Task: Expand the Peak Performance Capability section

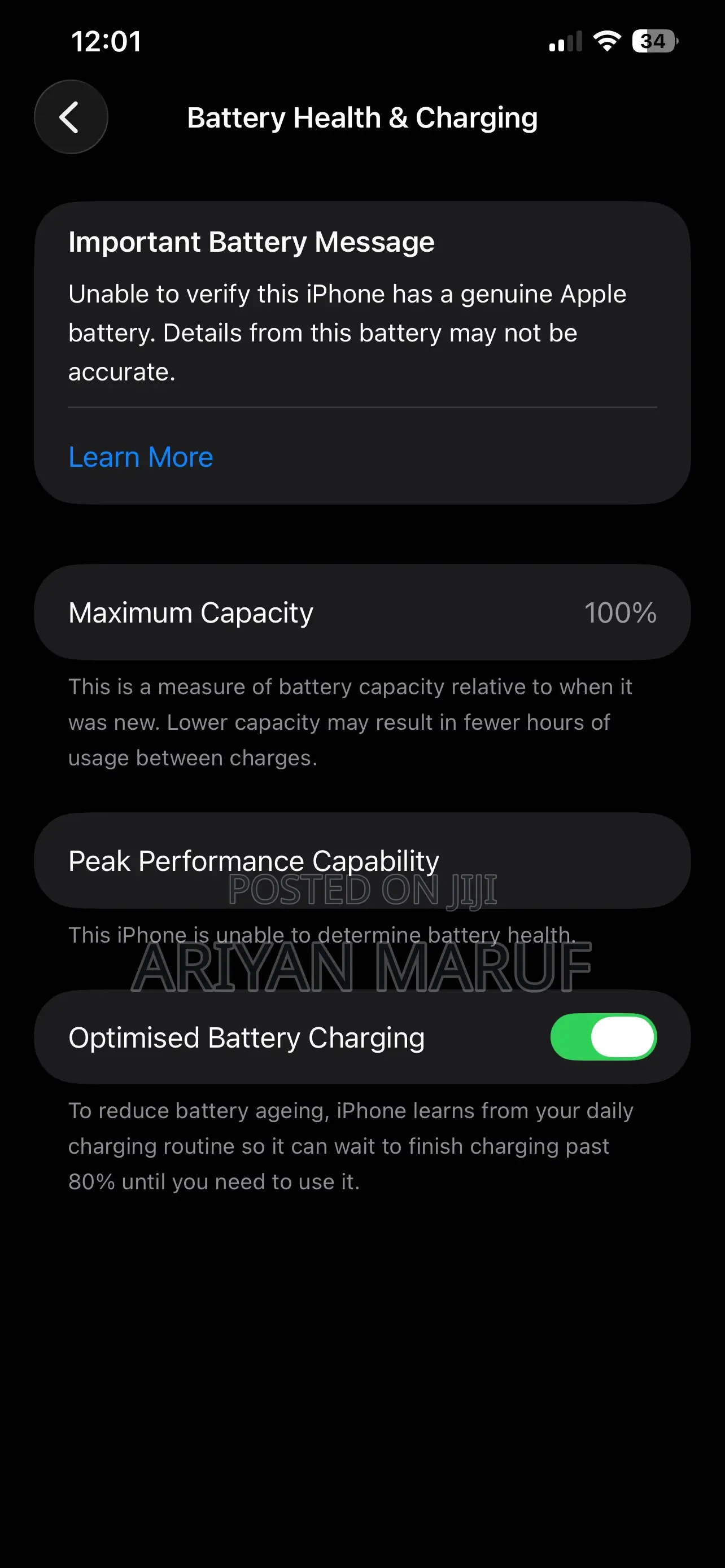Action: coord(362,861)
